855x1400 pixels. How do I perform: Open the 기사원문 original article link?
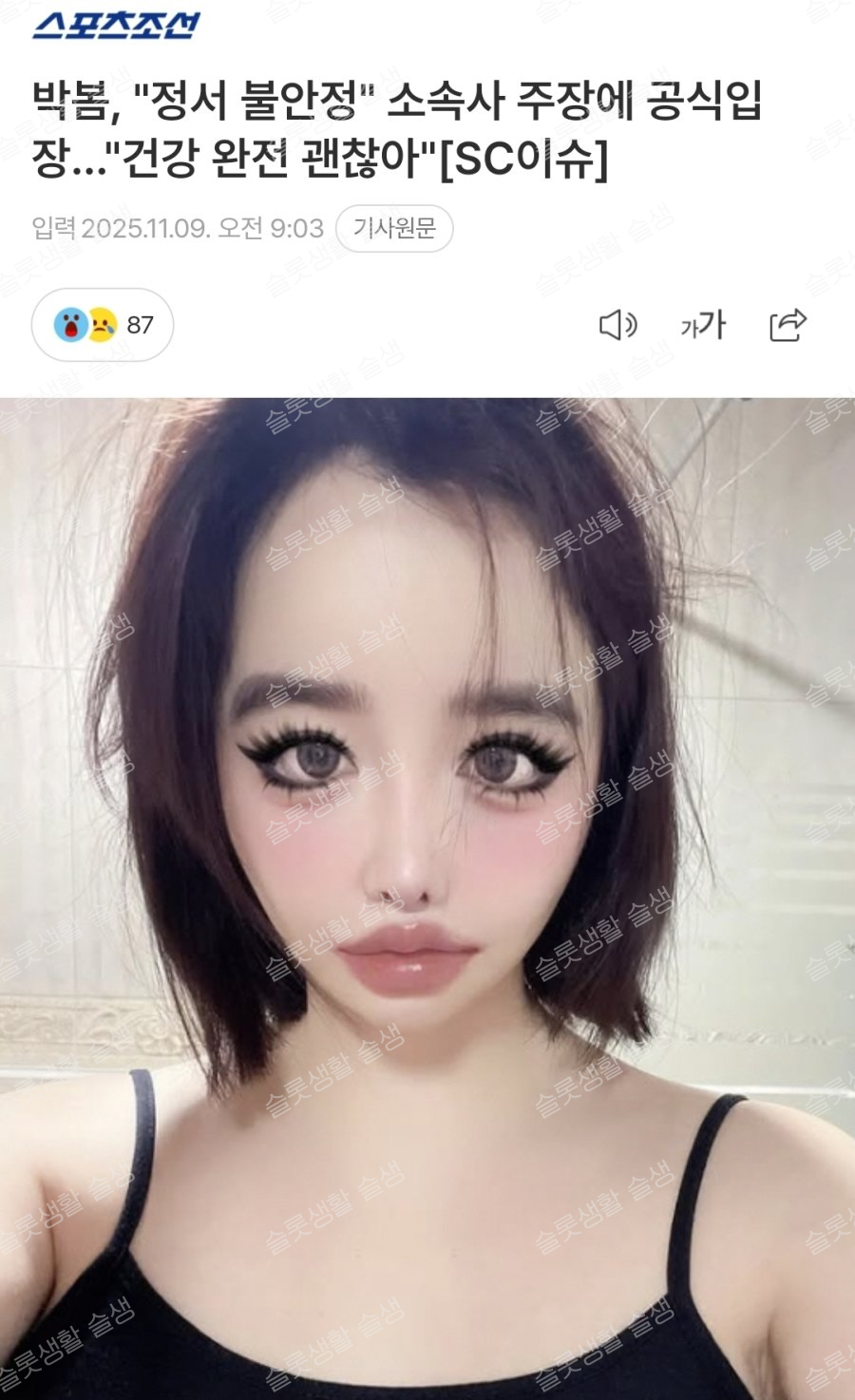394,229
